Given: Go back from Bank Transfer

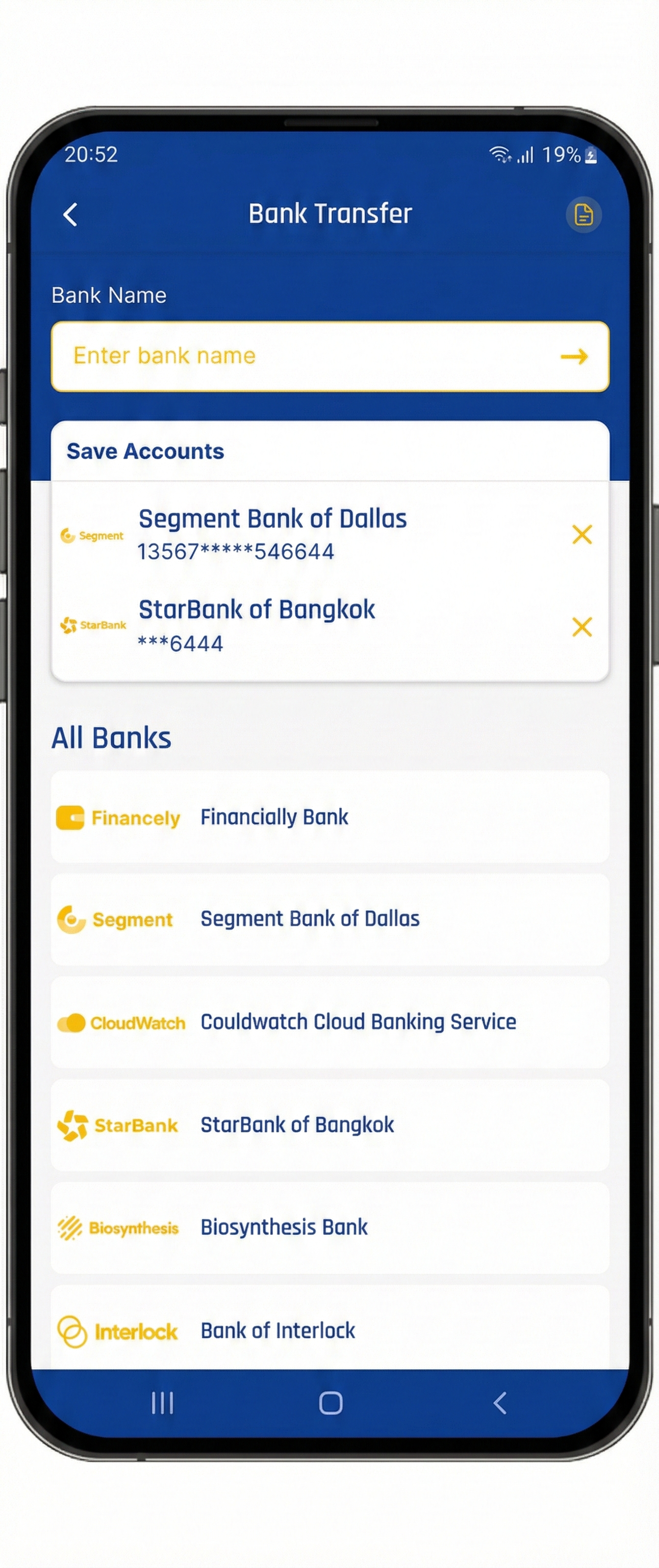Looking at the screenshot, I should click(x=71, y=214).
